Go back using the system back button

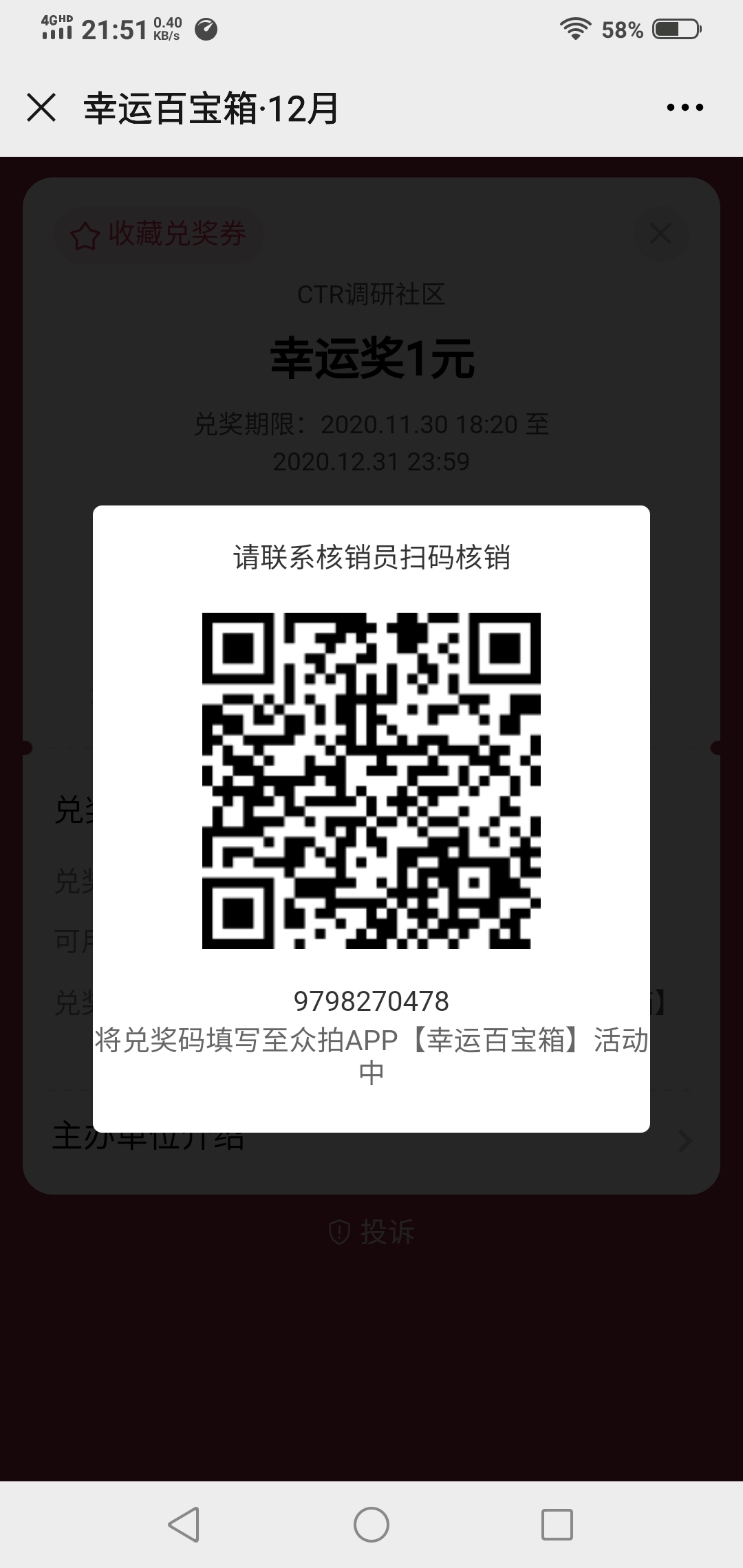tap(184, 1525)
